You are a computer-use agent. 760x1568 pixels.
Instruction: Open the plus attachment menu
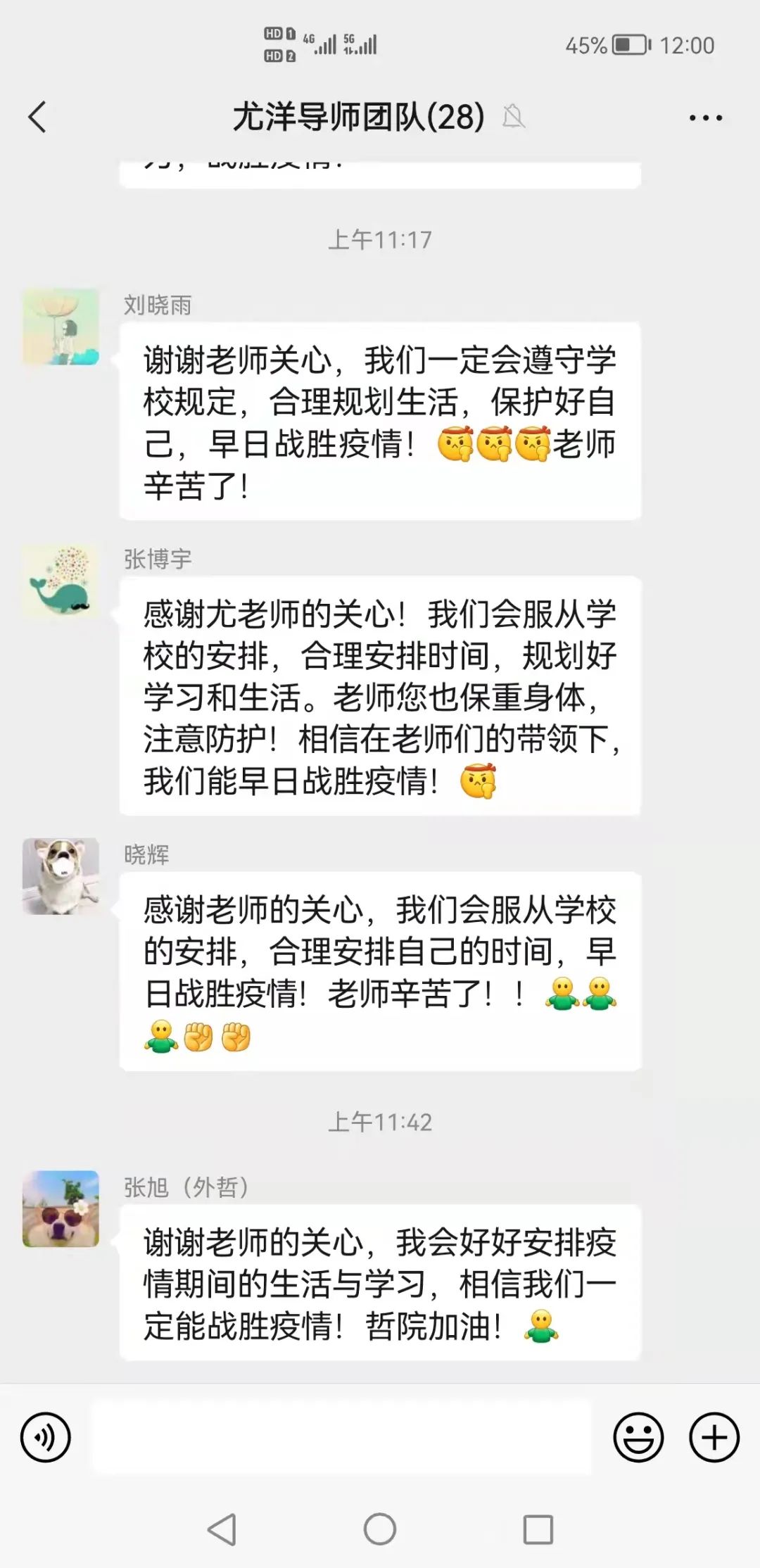tap(714, 1437)
